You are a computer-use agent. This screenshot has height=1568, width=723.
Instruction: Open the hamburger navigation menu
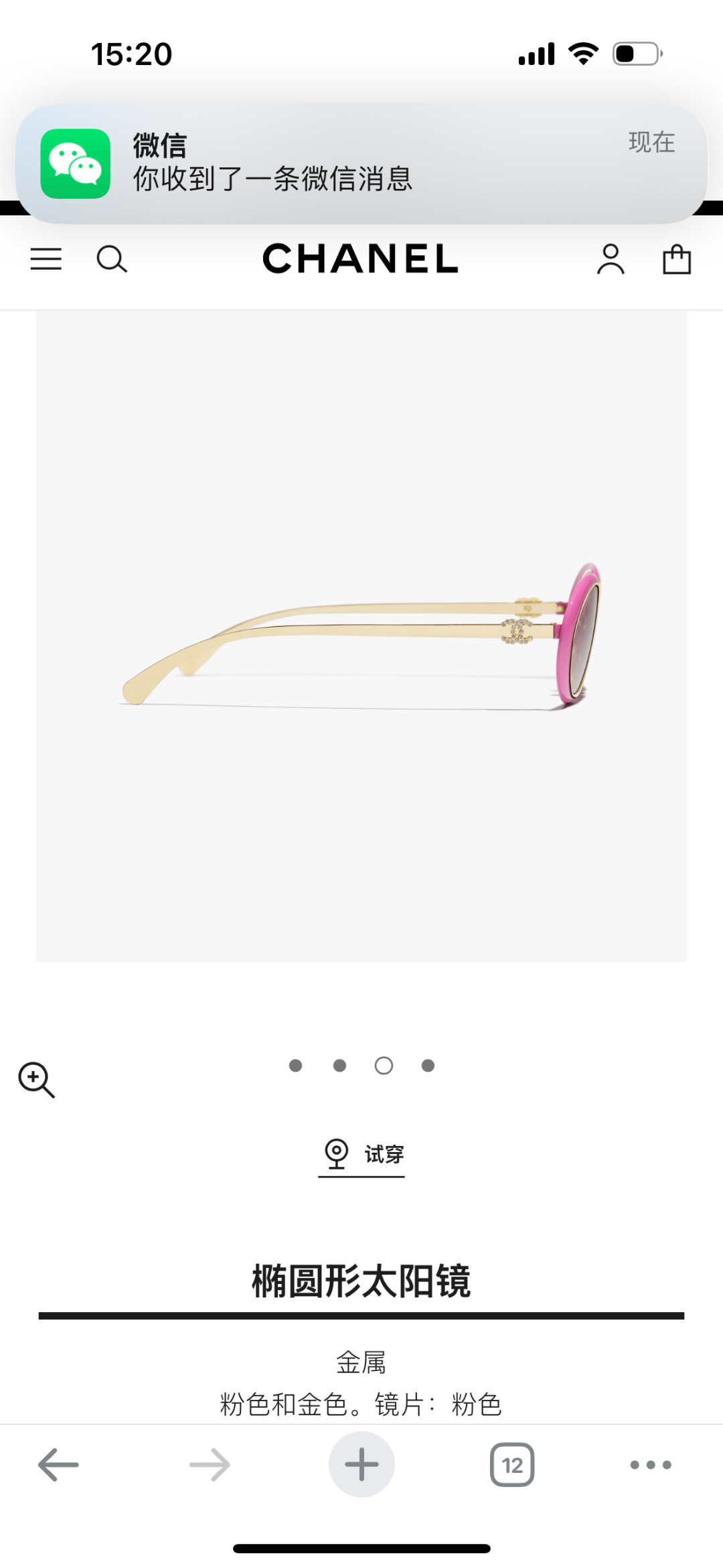[x=46, y=260]
